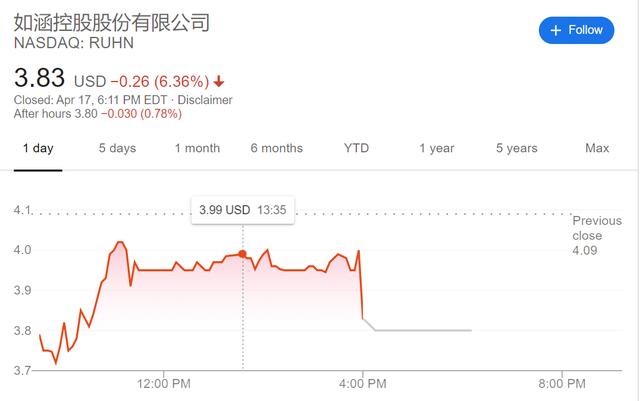Screen dimensions: 640x401
Task: View the 6 months range
Action: coord(276,148)
